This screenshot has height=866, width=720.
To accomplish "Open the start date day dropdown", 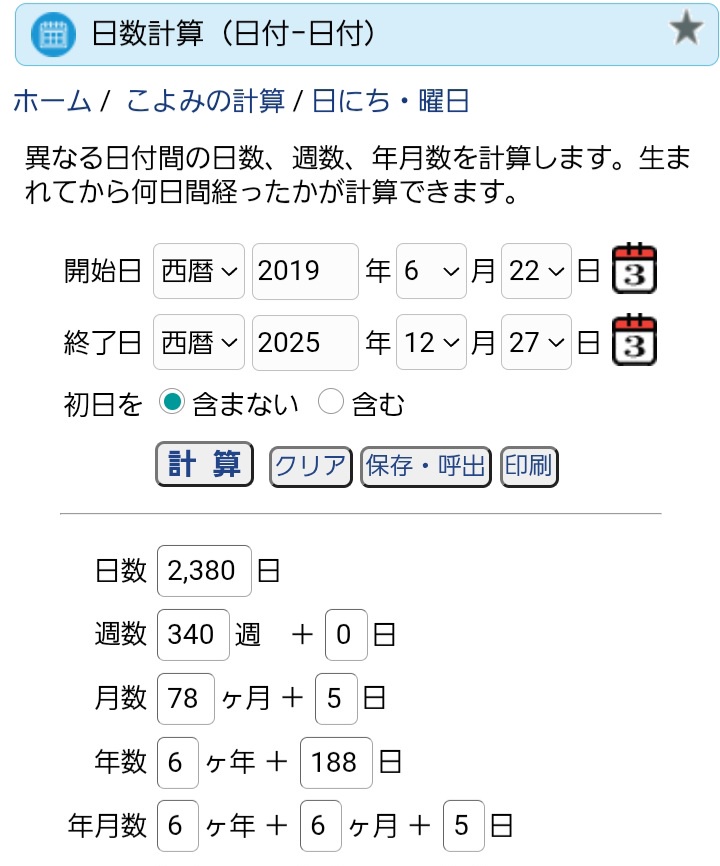I will (x=536, y=271).
